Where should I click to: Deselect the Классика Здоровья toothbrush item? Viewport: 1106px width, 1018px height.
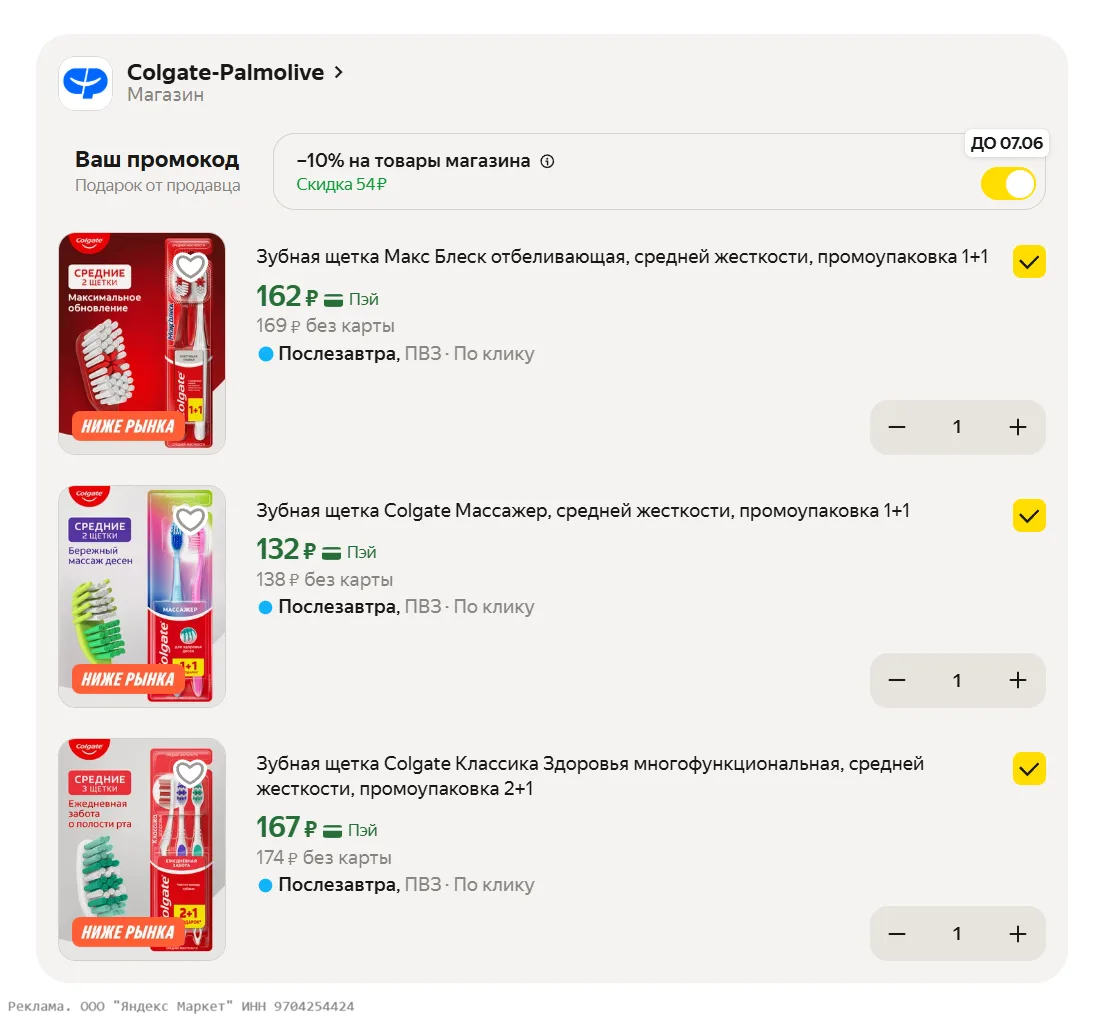(1029, 769)
